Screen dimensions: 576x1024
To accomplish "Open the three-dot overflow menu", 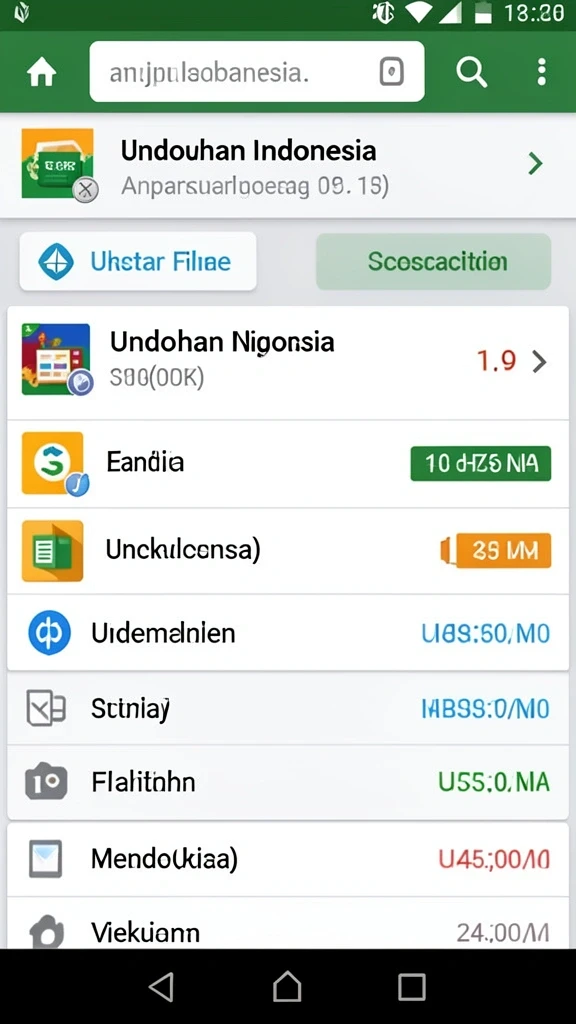I will (x=541, y=72).
